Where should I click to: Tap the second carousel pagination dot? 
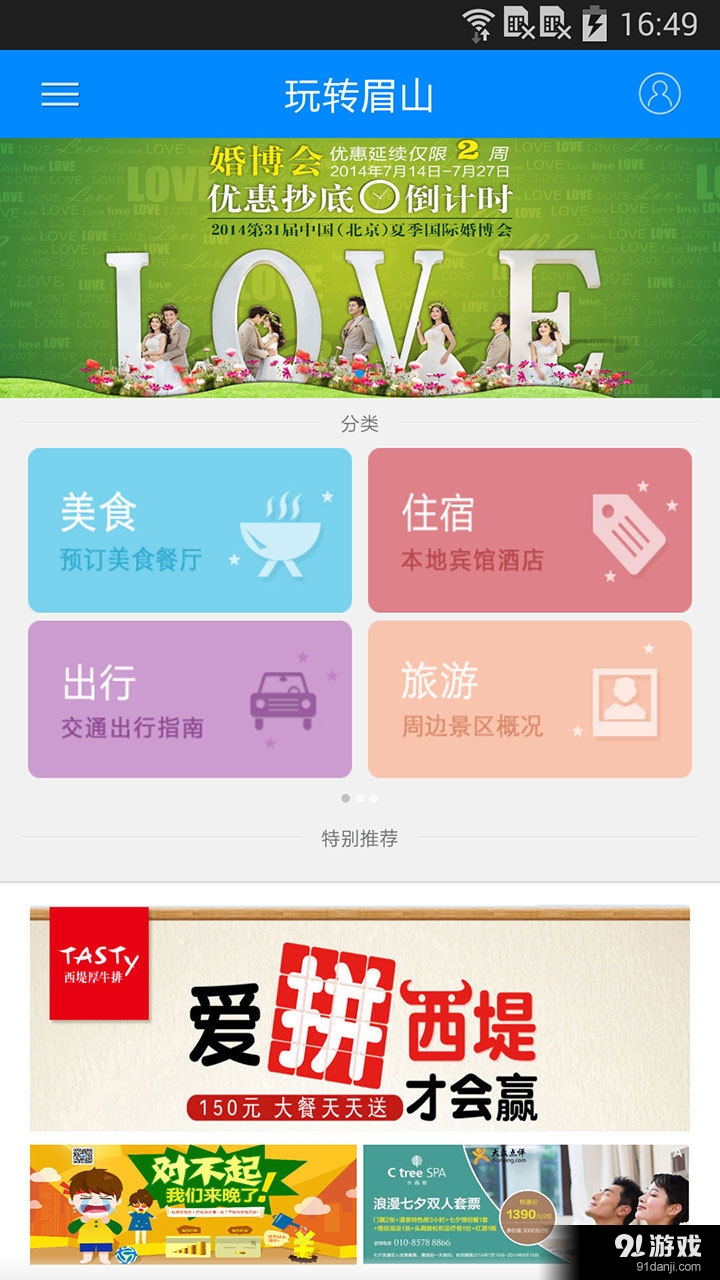coord(360,797)
